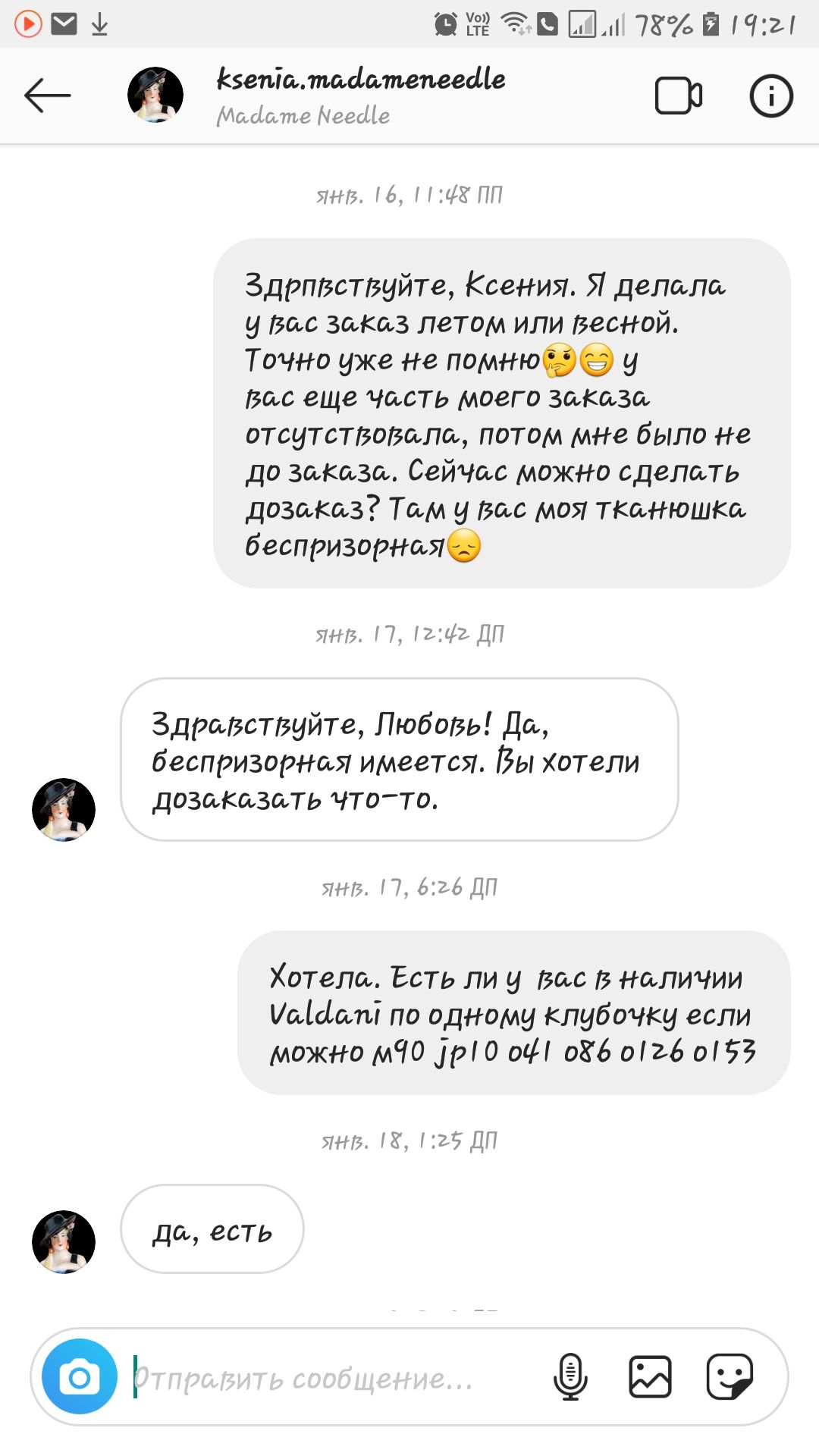819x1456 pixels.
Task: Start a video call with ksenia.madameneedle
Action: tap(678, 96)
